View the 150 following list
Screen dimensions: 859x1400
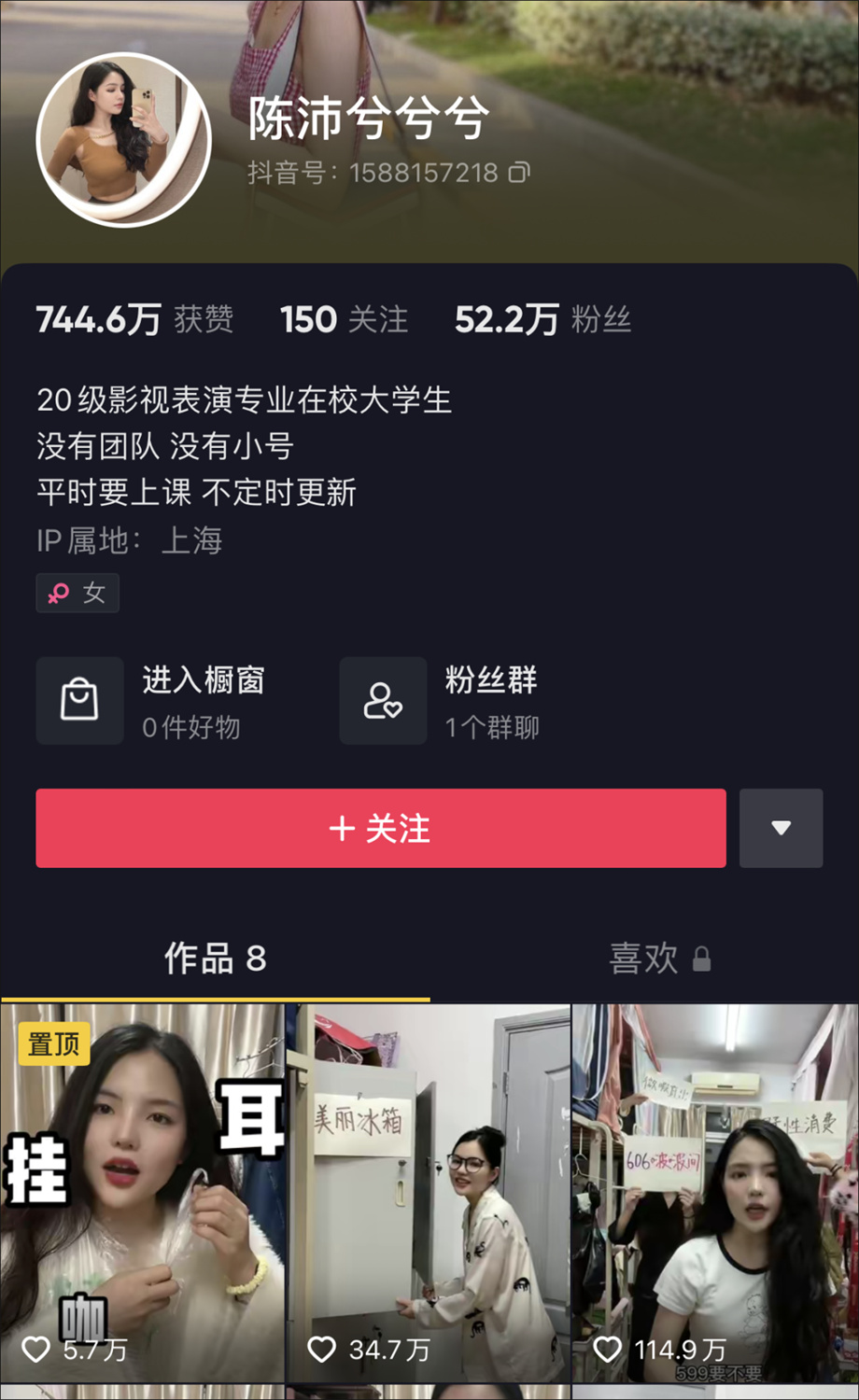coord(344,320)
